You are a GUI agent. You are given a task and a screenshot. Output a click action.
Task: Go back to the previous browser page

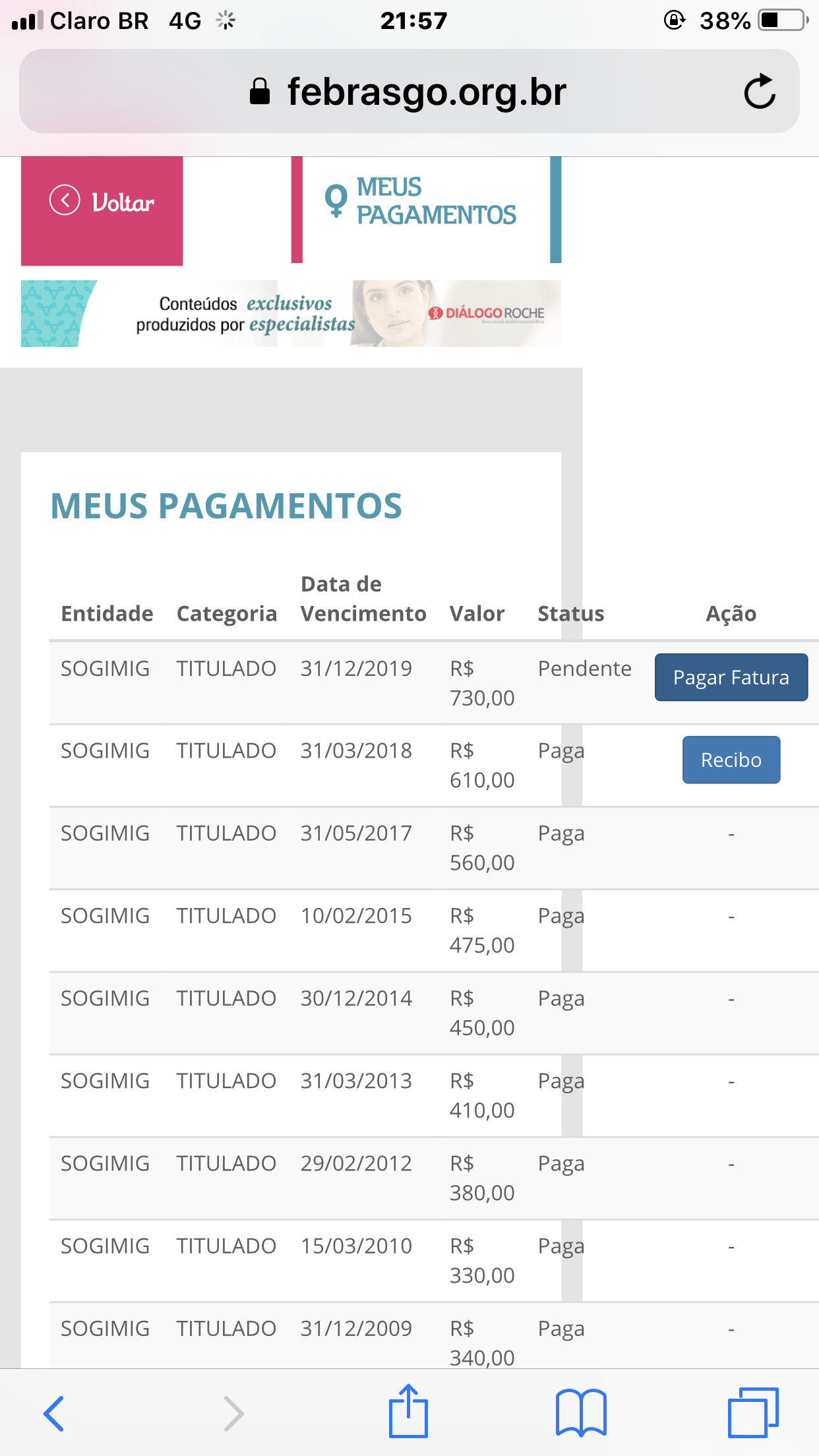[x=54, y=1413]
